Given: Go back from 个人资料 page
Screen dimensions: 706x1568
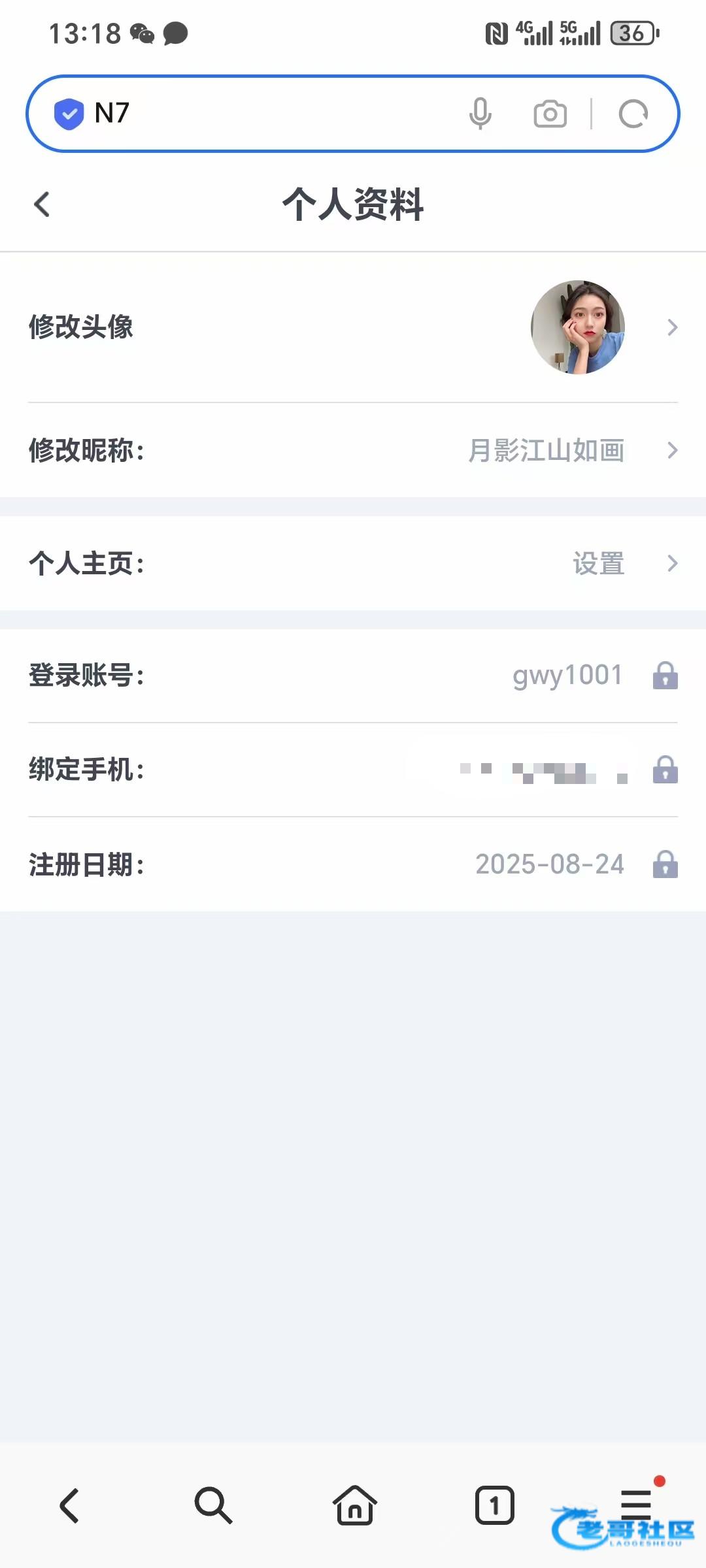Looking at the screenshot, I should tap(42, 204).
